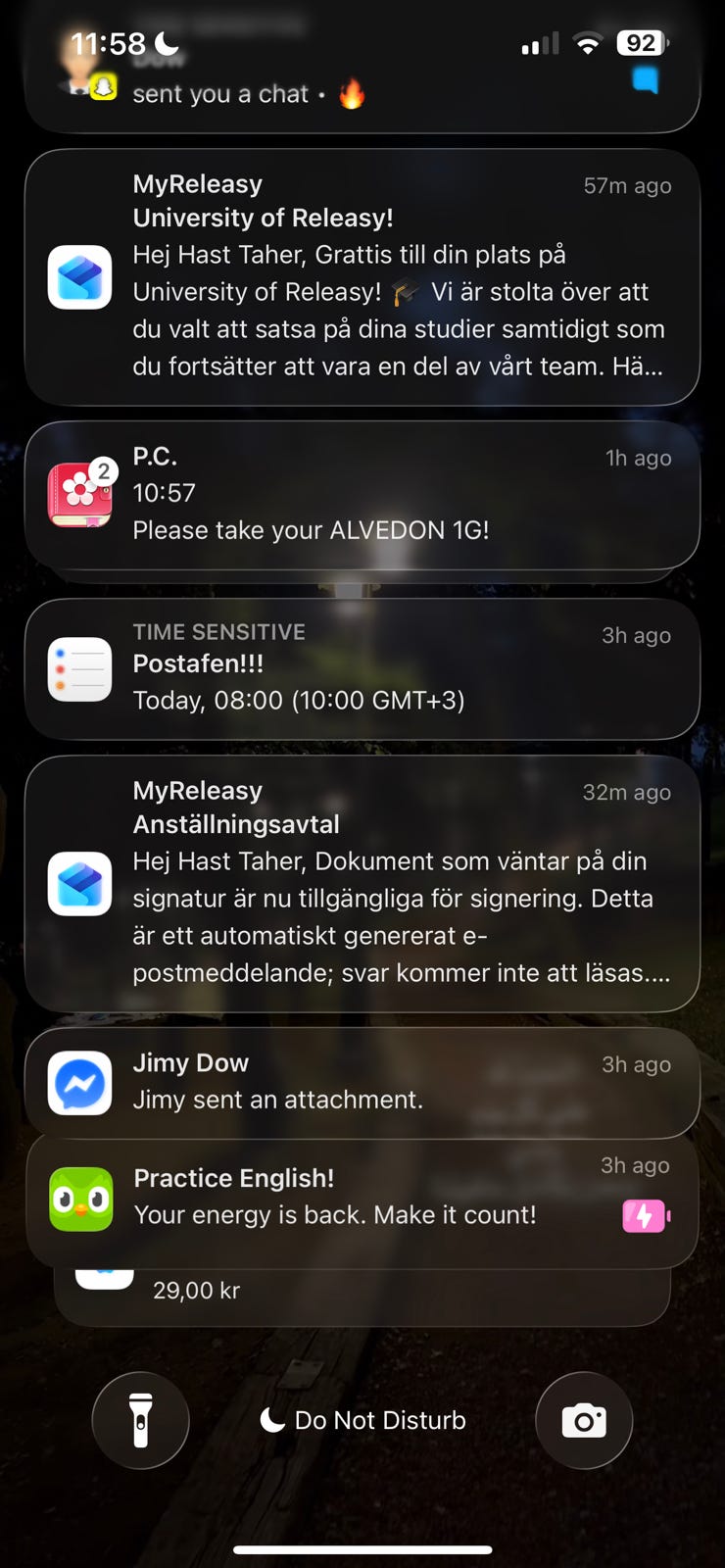
Task: Tap the Messenger icon beside Jimy Dow
Action: click(x=79, y=1083)
